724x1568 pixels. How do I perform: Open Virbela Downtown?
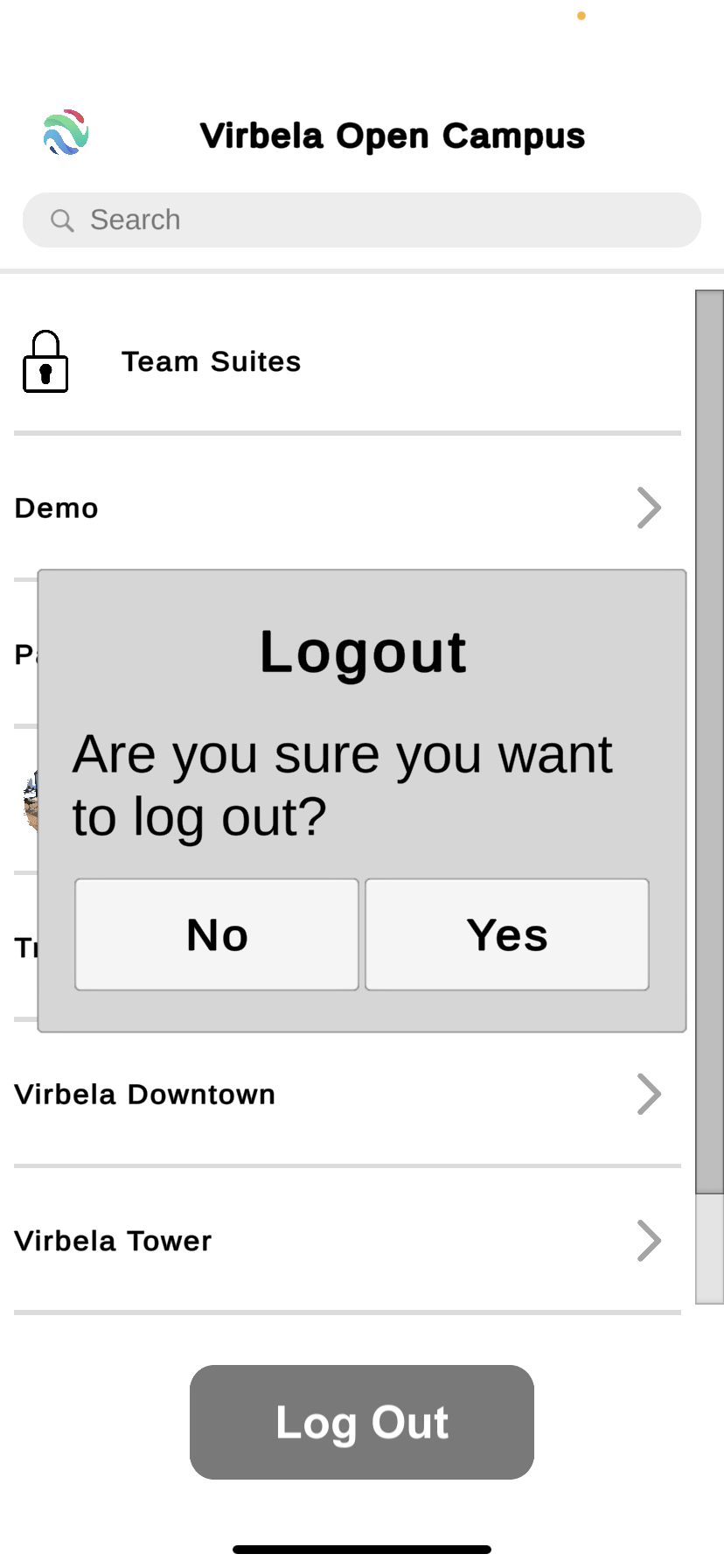pyautogui.click(x=347, y=1094)
